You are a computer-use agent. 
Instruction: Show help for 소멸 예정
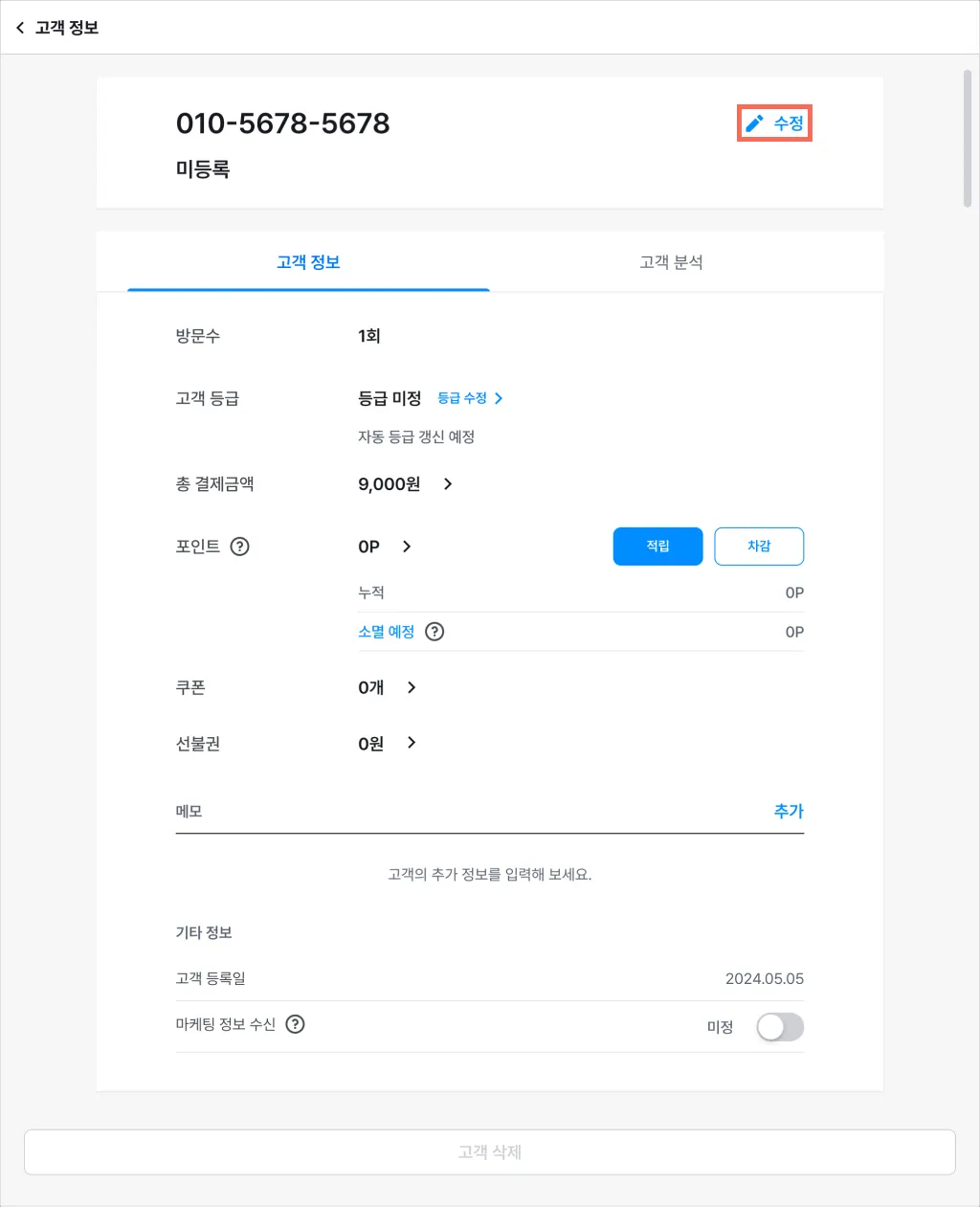434,632
